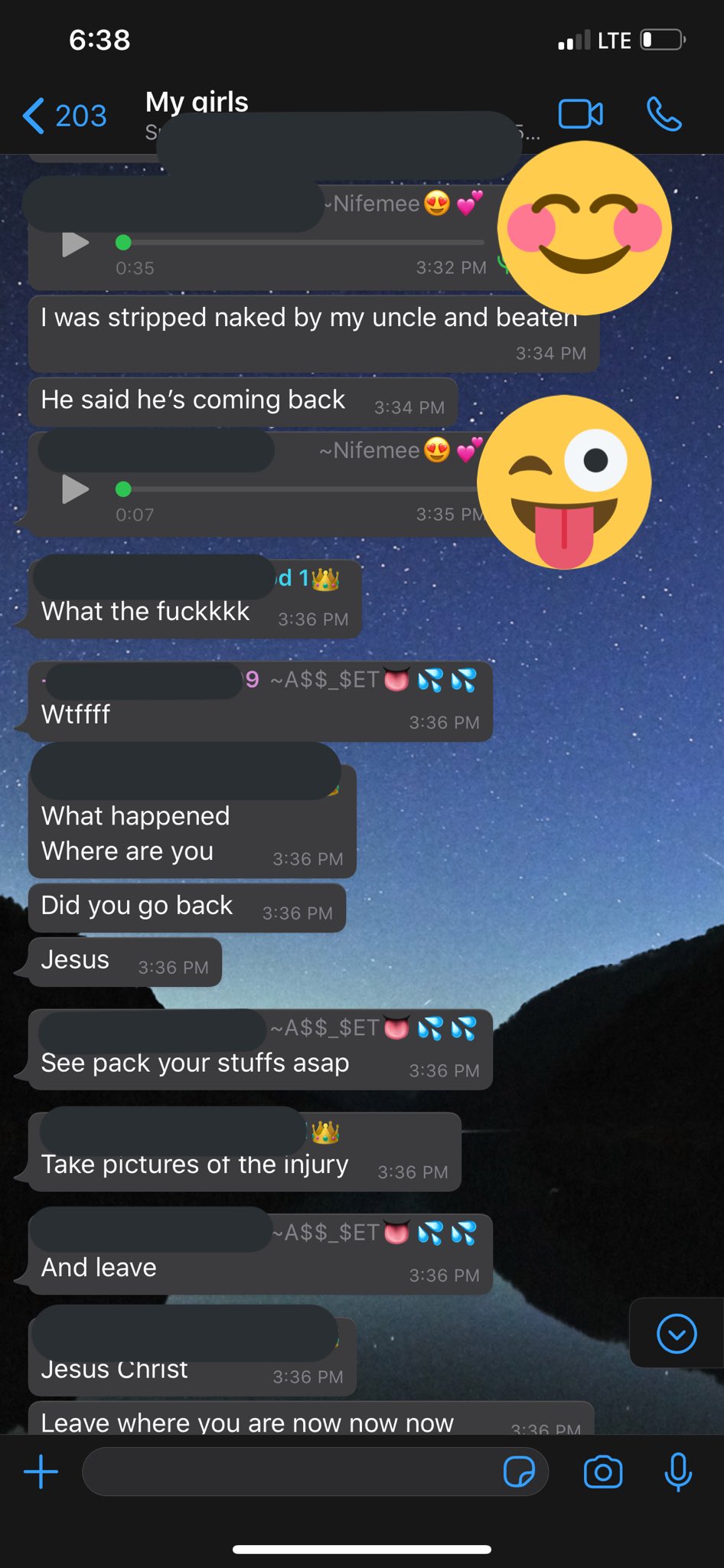Start a group voice call
Viewport: 724px width, 1568px height.
664,115
